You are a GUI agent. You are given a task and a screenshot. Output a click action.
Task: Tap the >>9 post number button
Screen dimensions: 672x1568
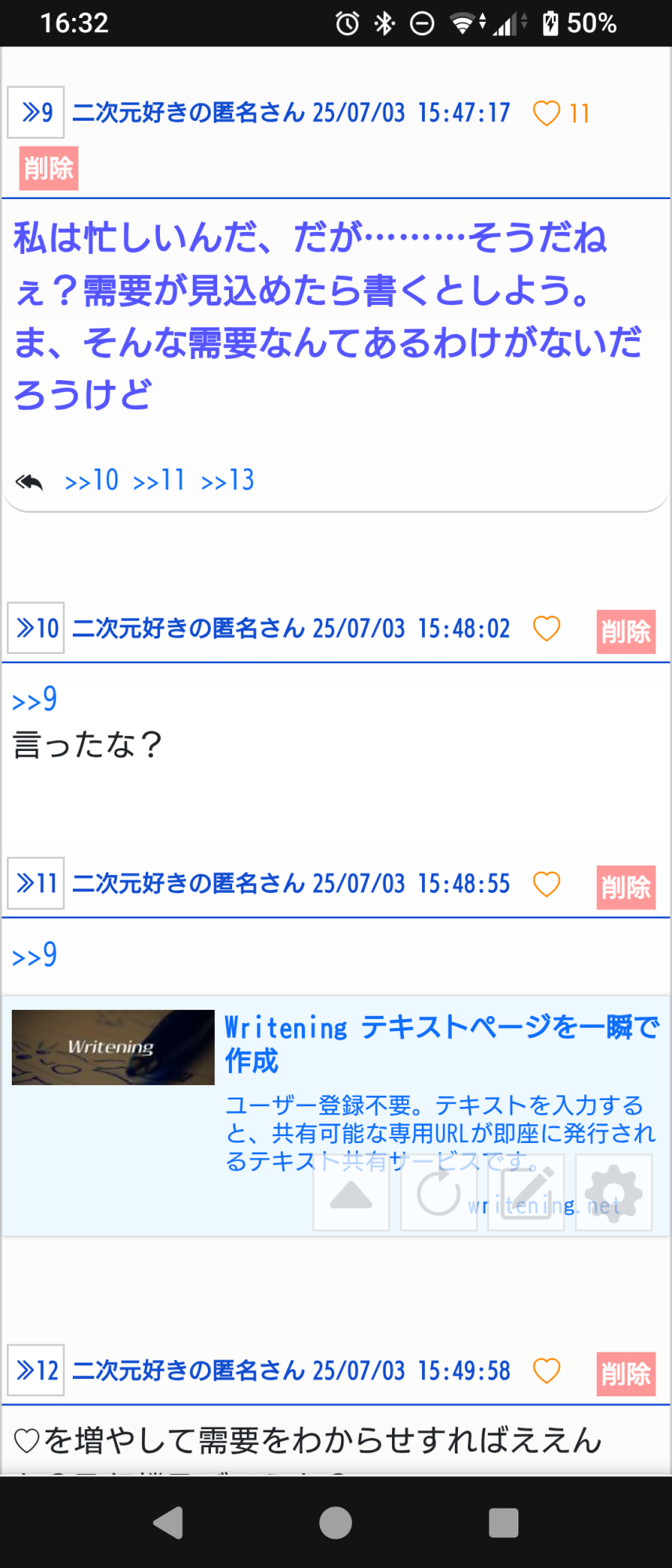(x=36, y=113)
